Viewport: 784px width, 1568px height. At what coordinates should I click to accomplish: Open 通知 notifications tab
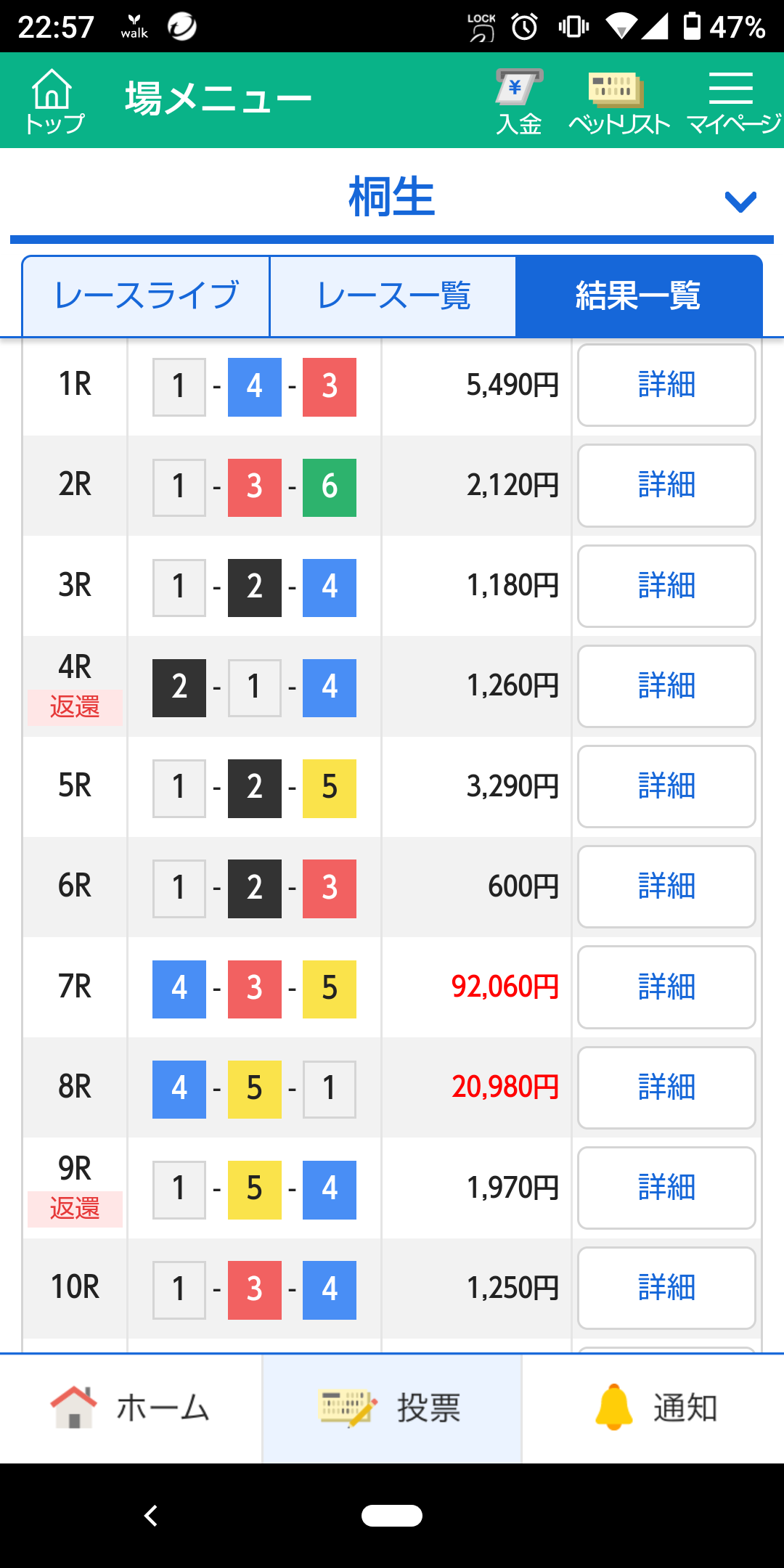[x=653, y=1408]
